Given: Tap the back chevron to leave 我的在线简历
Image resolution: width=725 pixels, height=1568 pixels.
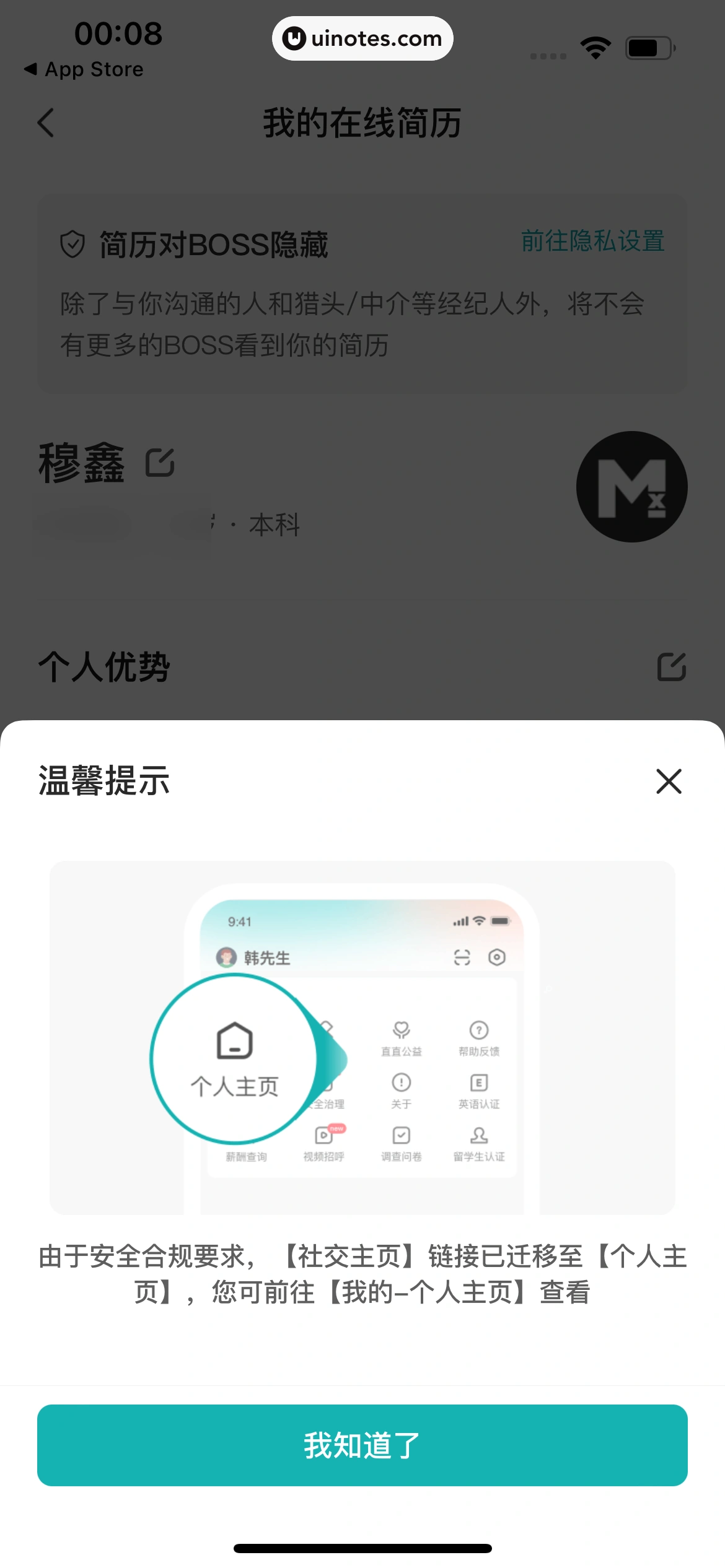Looking at the screenshot, I should 46,123.
